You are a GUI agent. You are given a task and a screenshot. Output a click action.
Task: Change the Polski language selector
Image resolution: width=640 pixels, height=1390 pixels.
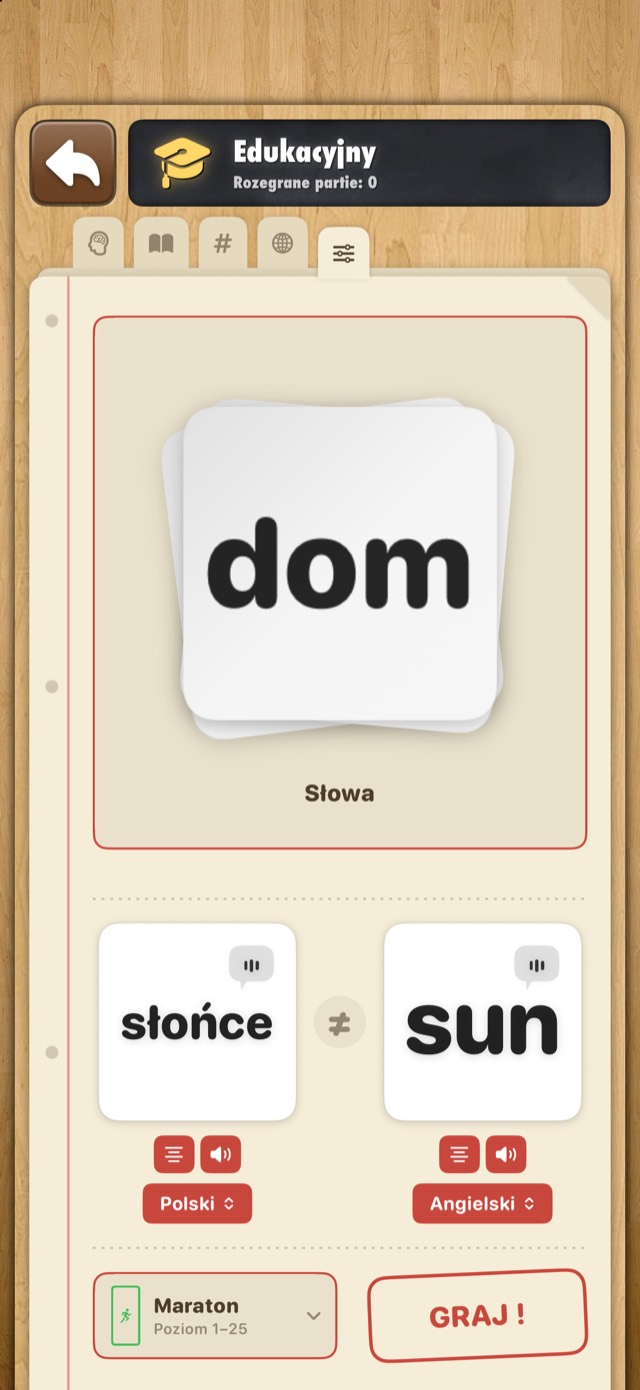tap(197, 1204)
